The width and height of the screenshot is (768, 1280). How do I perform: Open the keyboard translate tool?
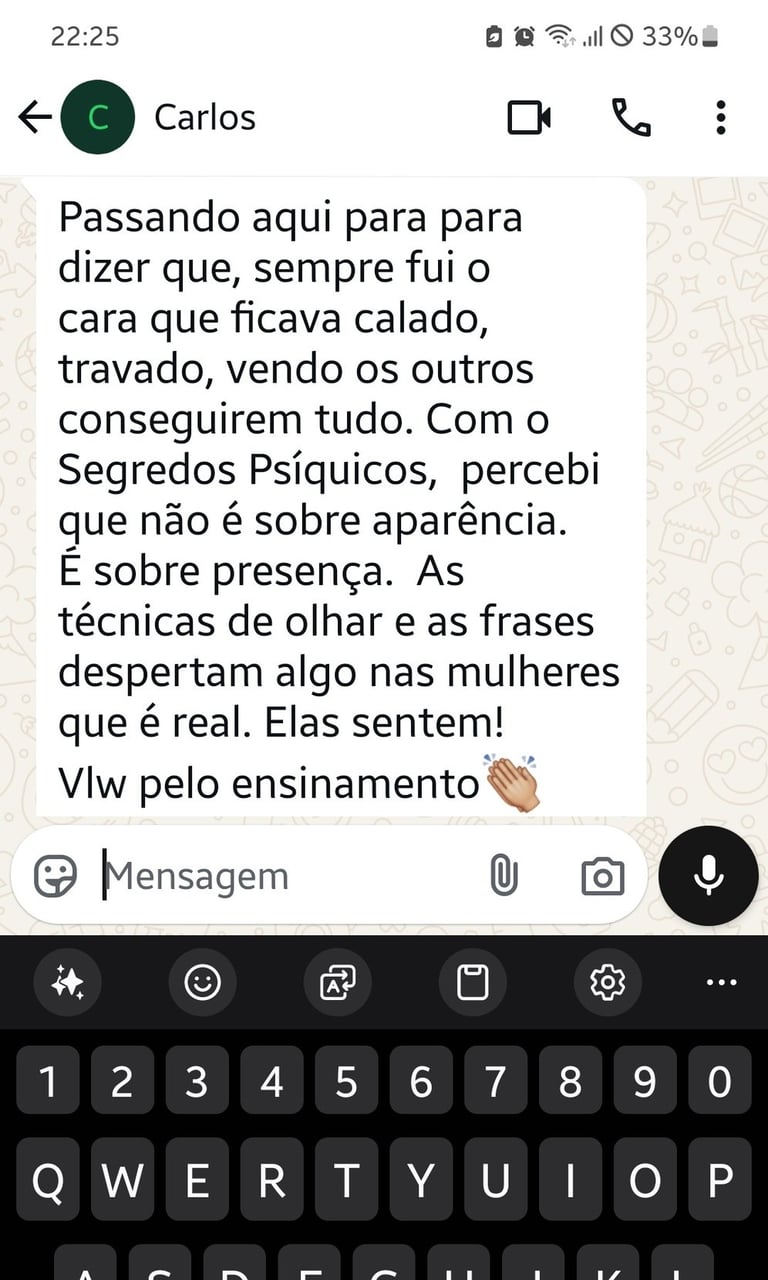tap(337, 983)
